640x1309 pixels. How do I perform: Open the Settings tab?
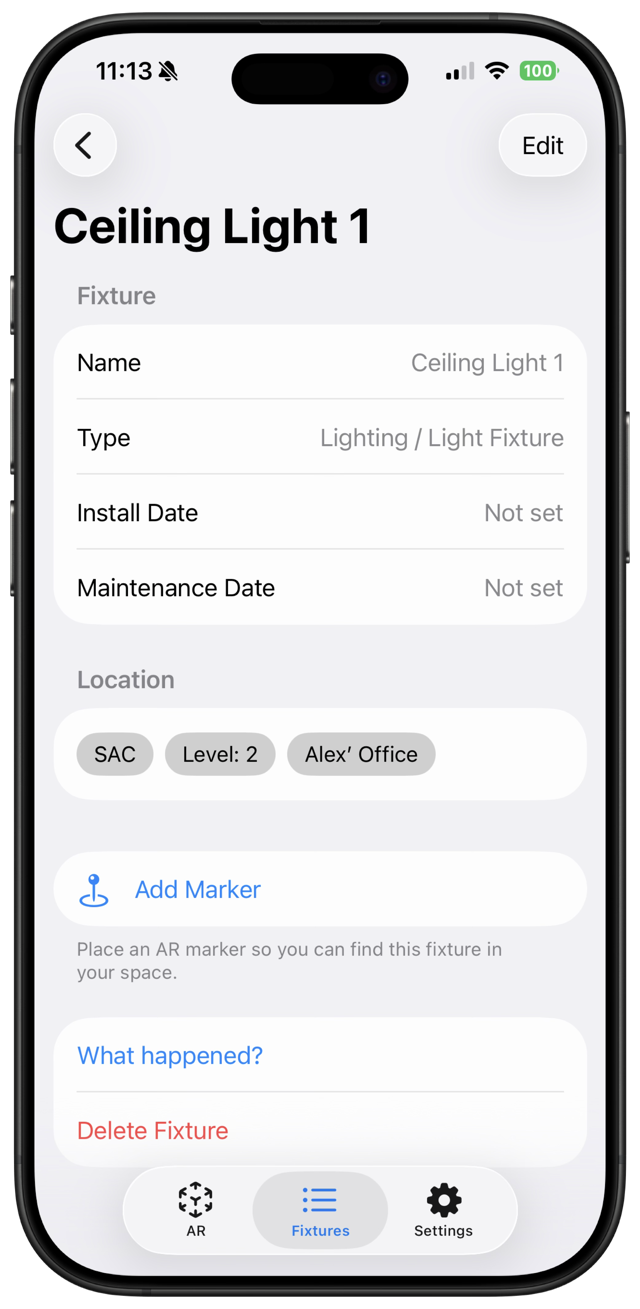coord(443,1210)
